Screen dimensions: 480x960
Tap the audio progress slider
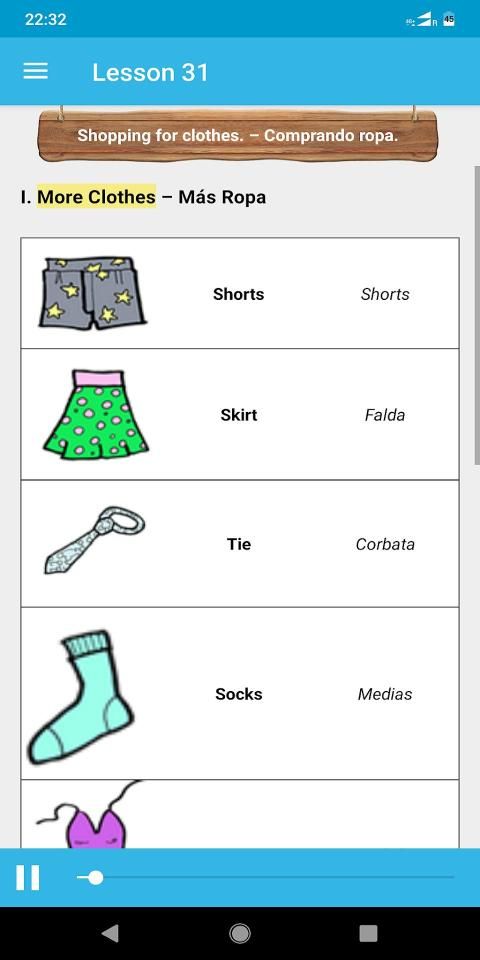[x=265, y=878]
